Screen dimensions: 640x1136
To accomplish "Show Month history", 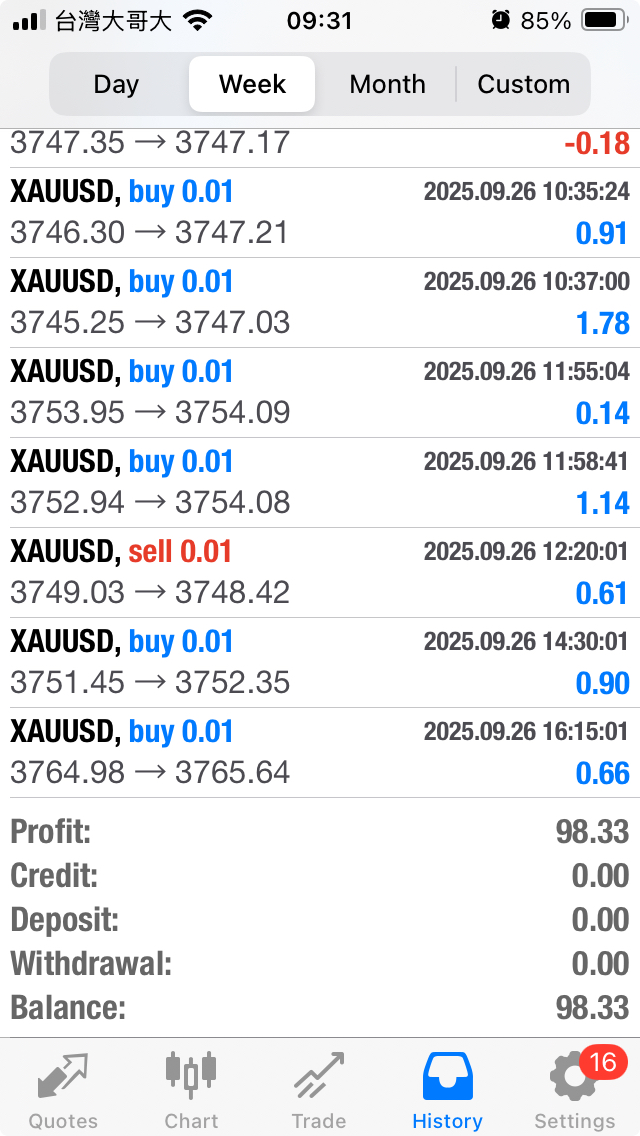I will click(387, 84).
